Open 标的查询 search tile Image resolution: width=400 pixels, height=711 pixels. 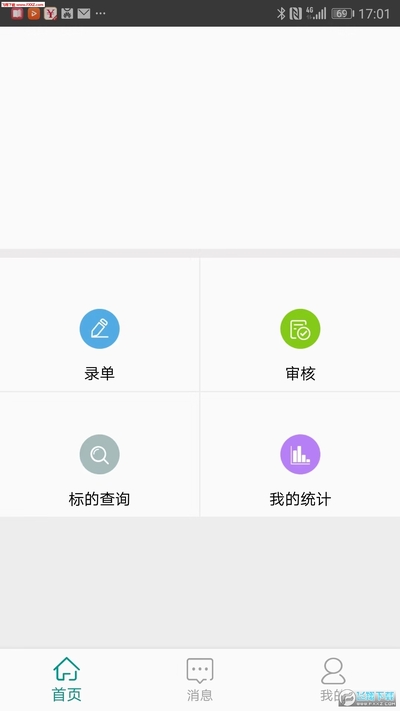99,454
